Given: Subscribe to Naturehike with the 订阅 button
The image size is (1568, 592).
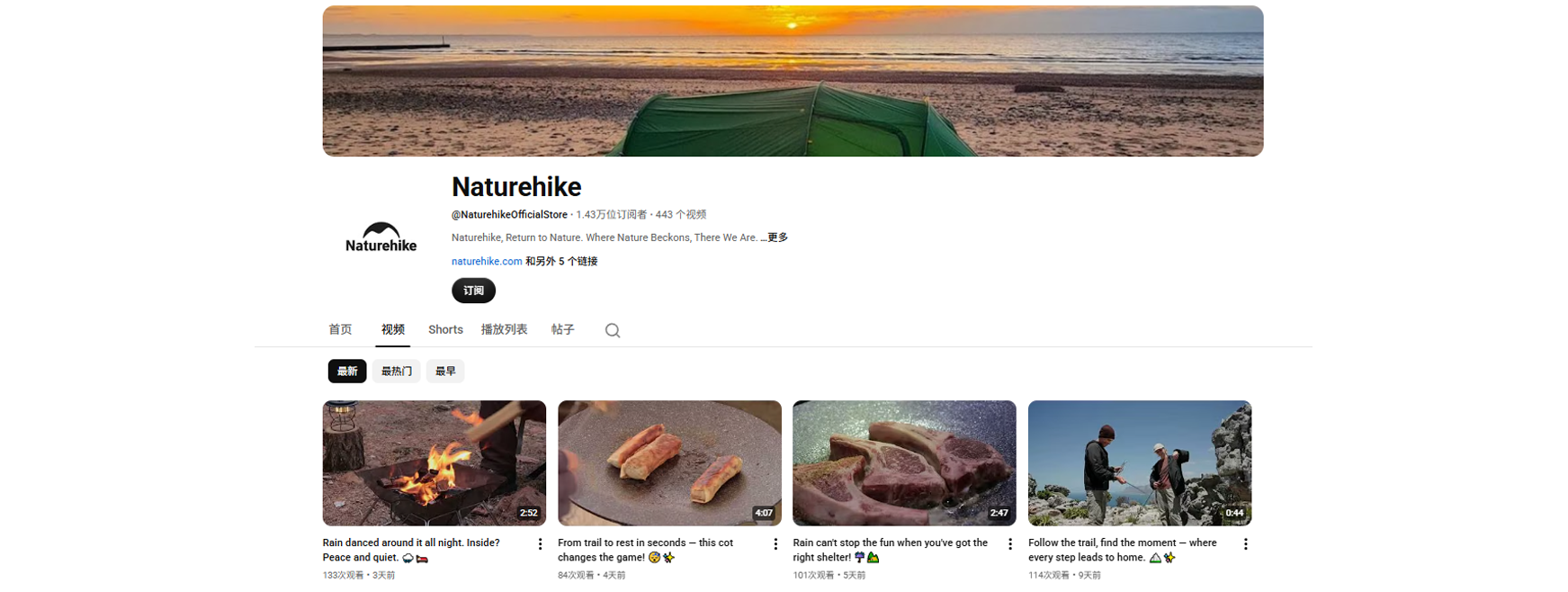Looking at the screenshot, I should pyautogui.click(x=473, y=291).
